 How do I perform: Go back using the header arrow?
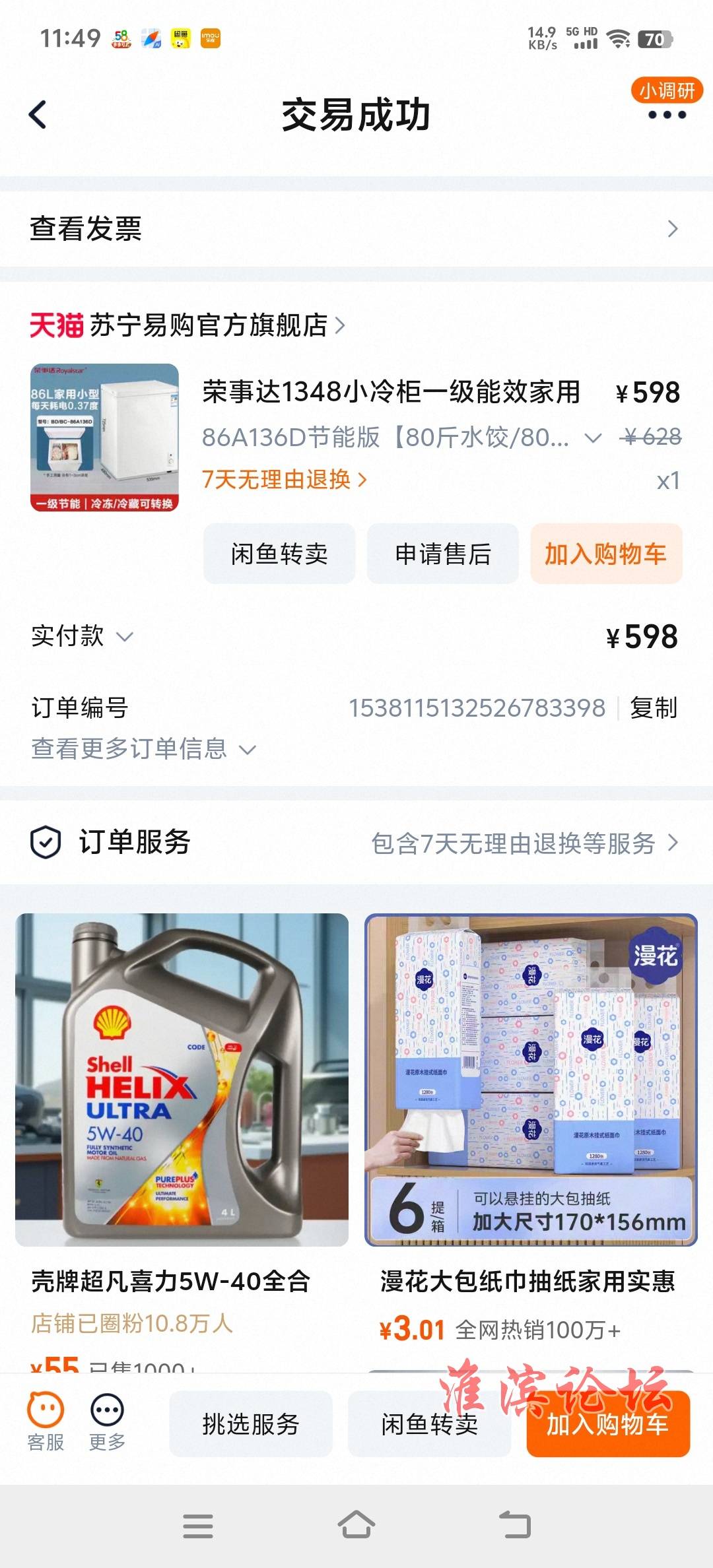point(38,115)
